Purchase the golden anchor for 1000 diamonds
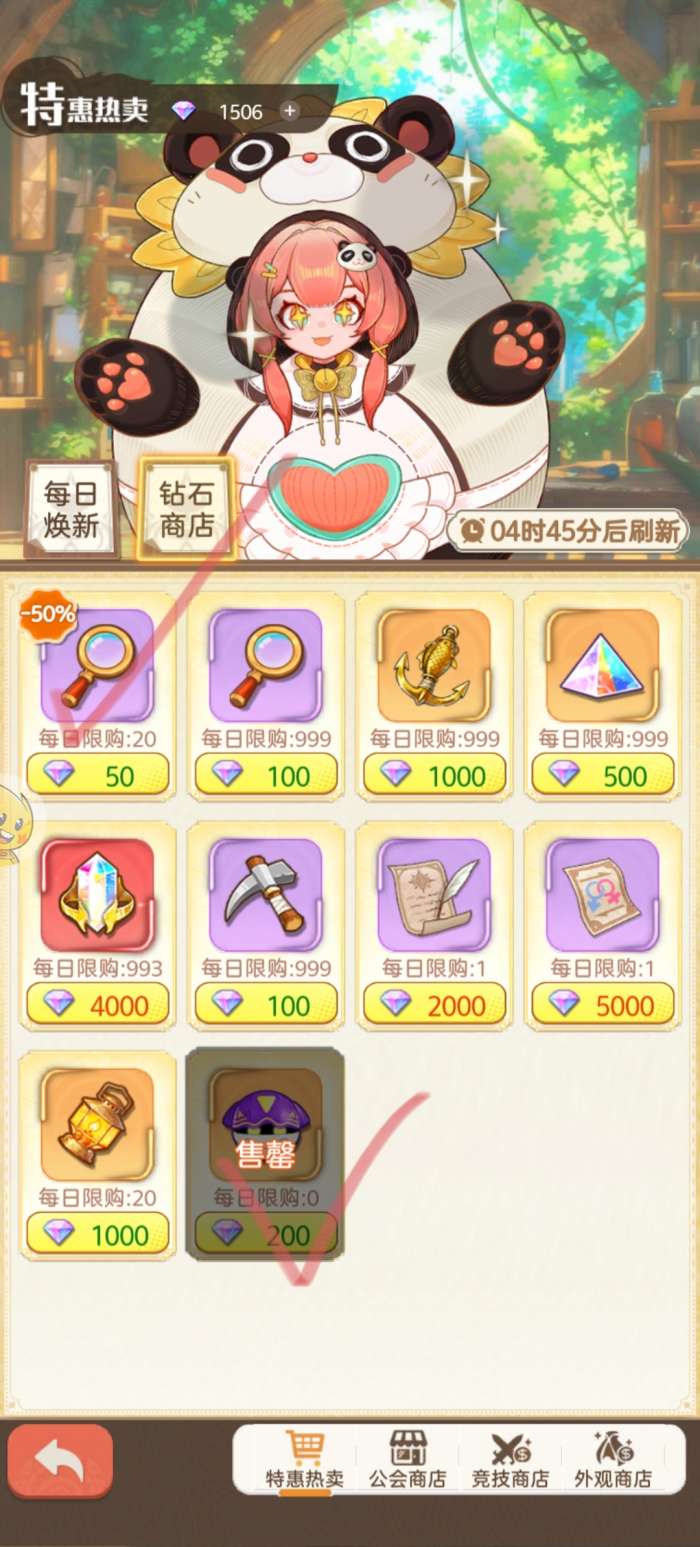 pyautogui.click(x=434, y=775)
